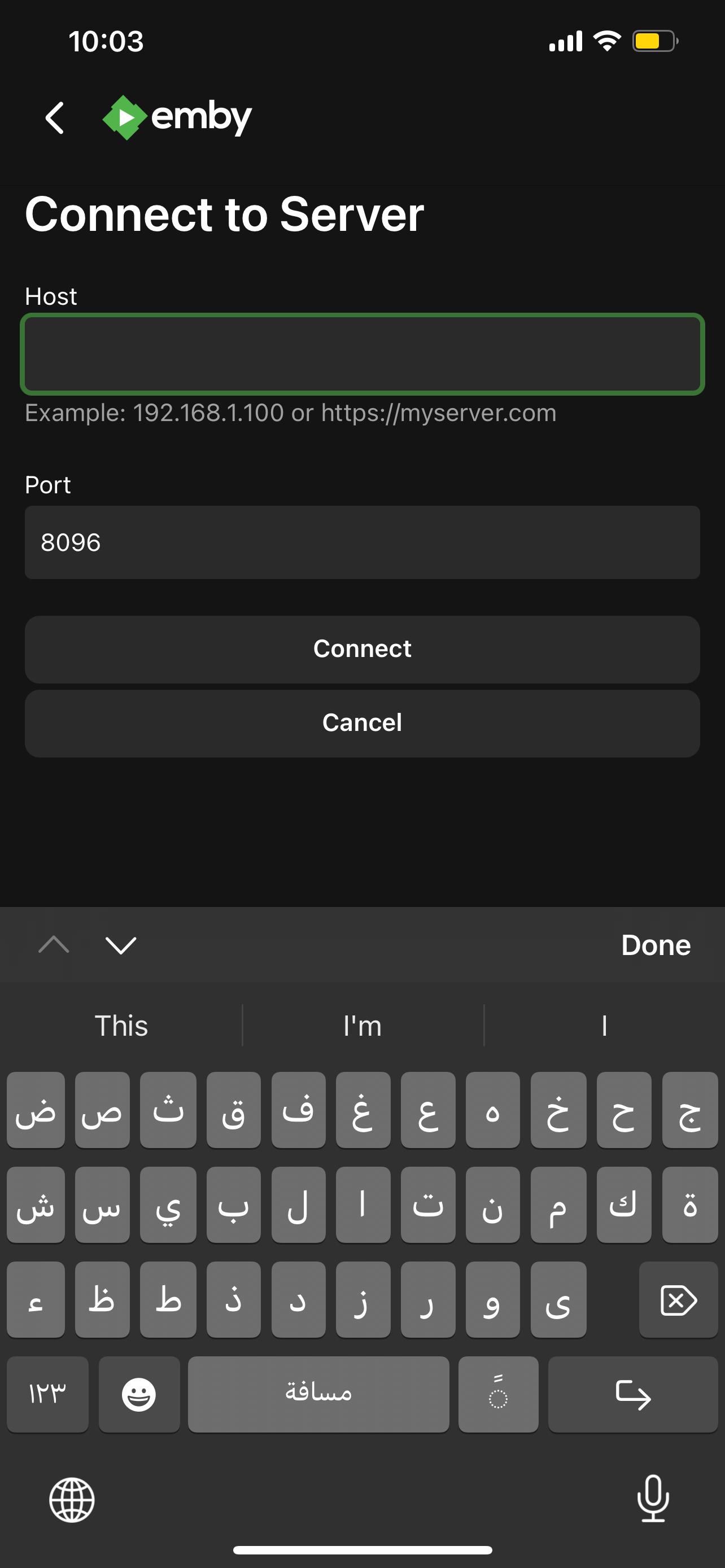Switch to the ١٢٣ numbers keyboard
The width and height of the screenshot is (725, 1568).
pos(47,1394)
